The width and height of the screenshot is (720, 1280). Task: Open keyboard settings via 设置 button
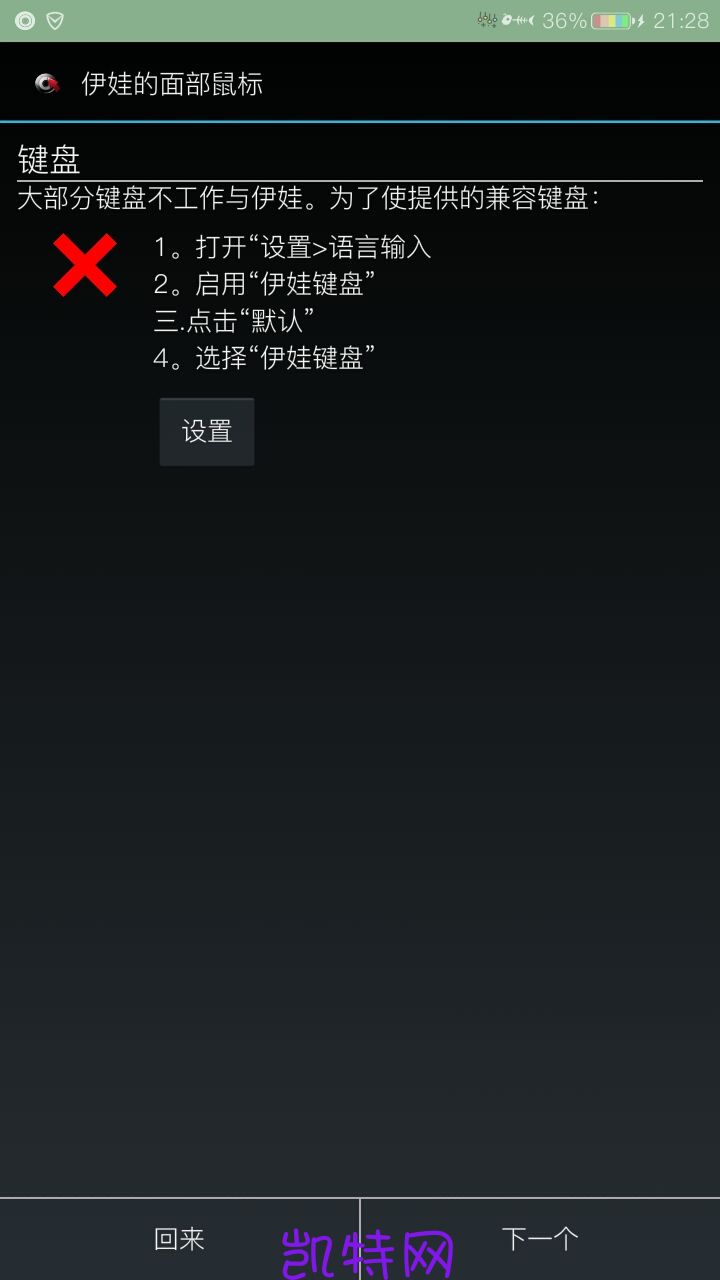coord(207,432)
